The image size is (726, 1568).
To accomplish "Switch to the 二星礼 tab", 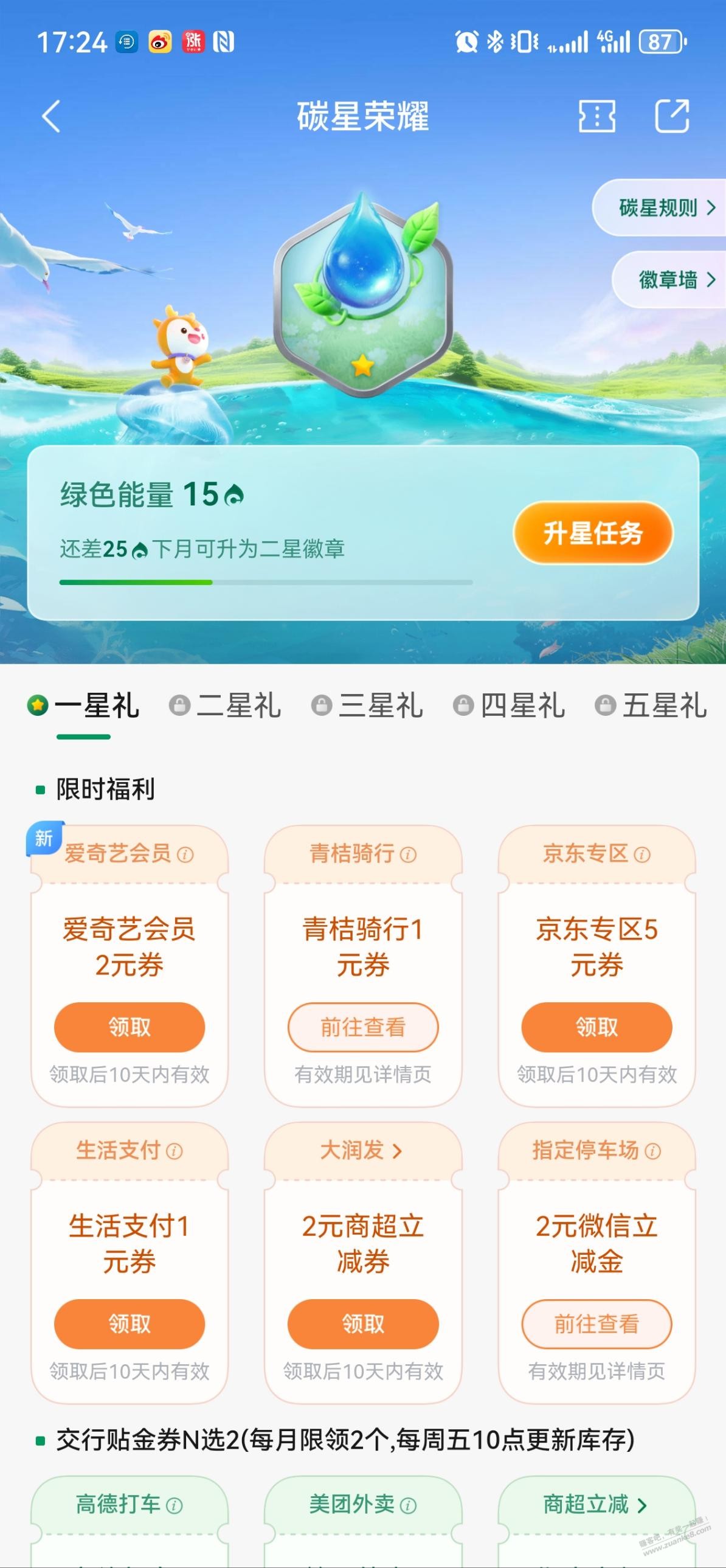I will (226, 706).
